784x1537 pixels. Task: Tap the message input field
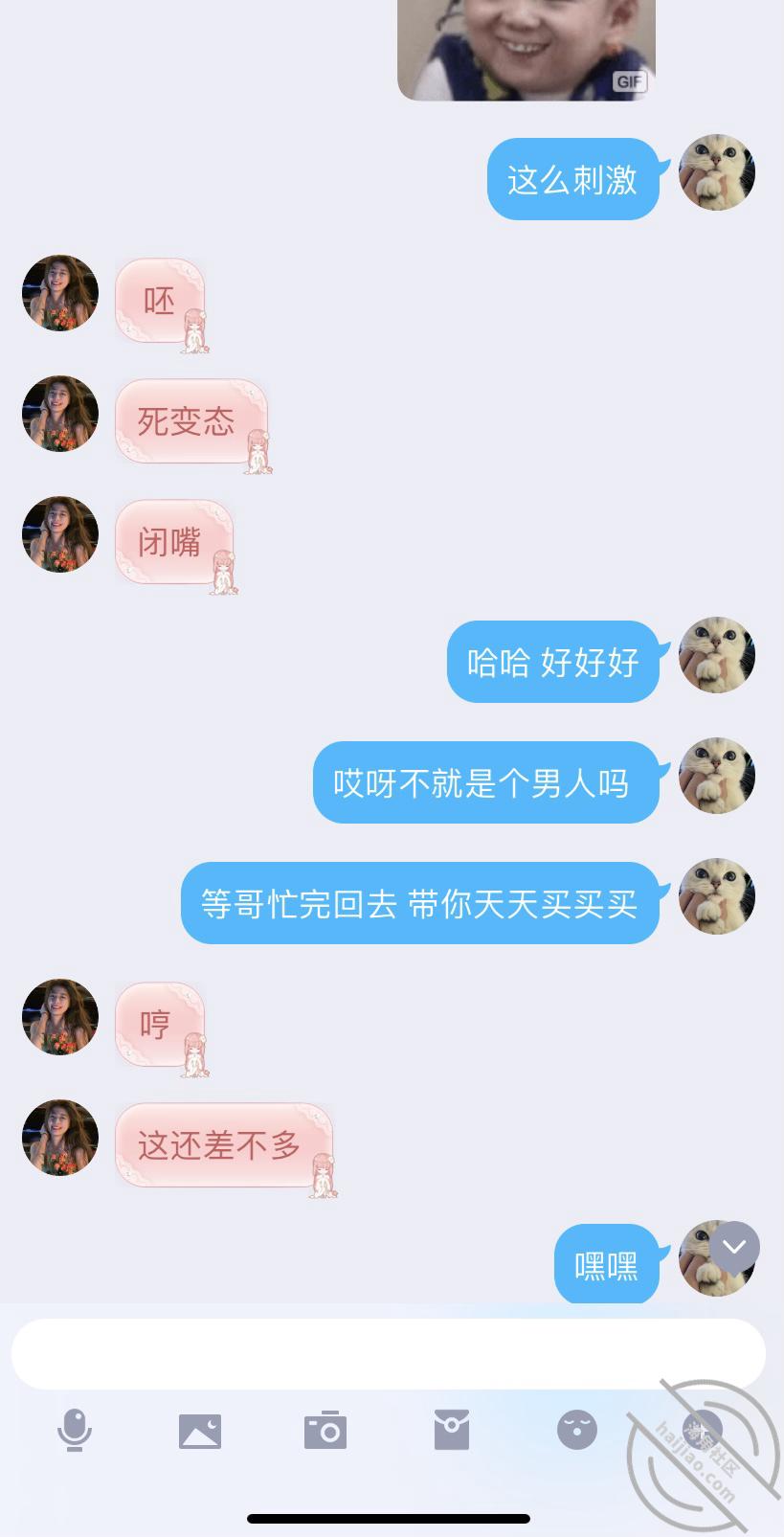point(388,1353)
